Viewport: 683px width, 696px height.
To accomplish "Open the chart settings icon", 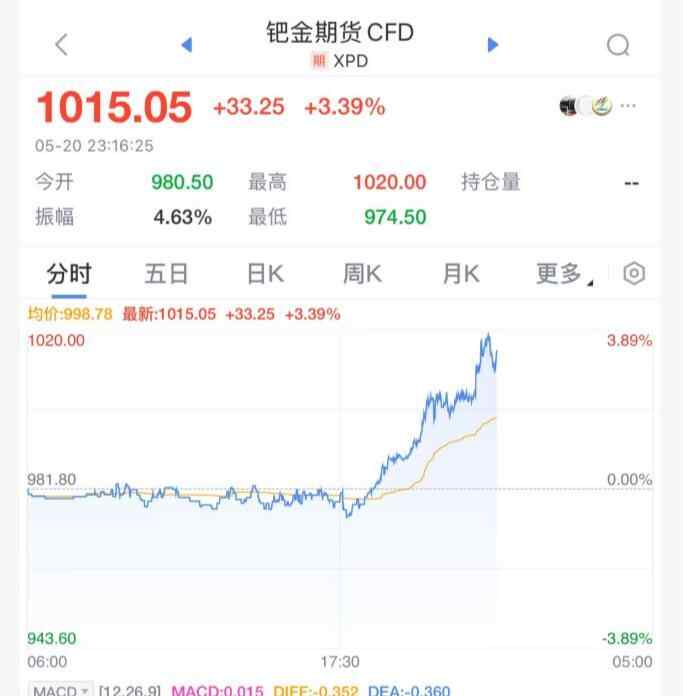I will coord(634,274).
